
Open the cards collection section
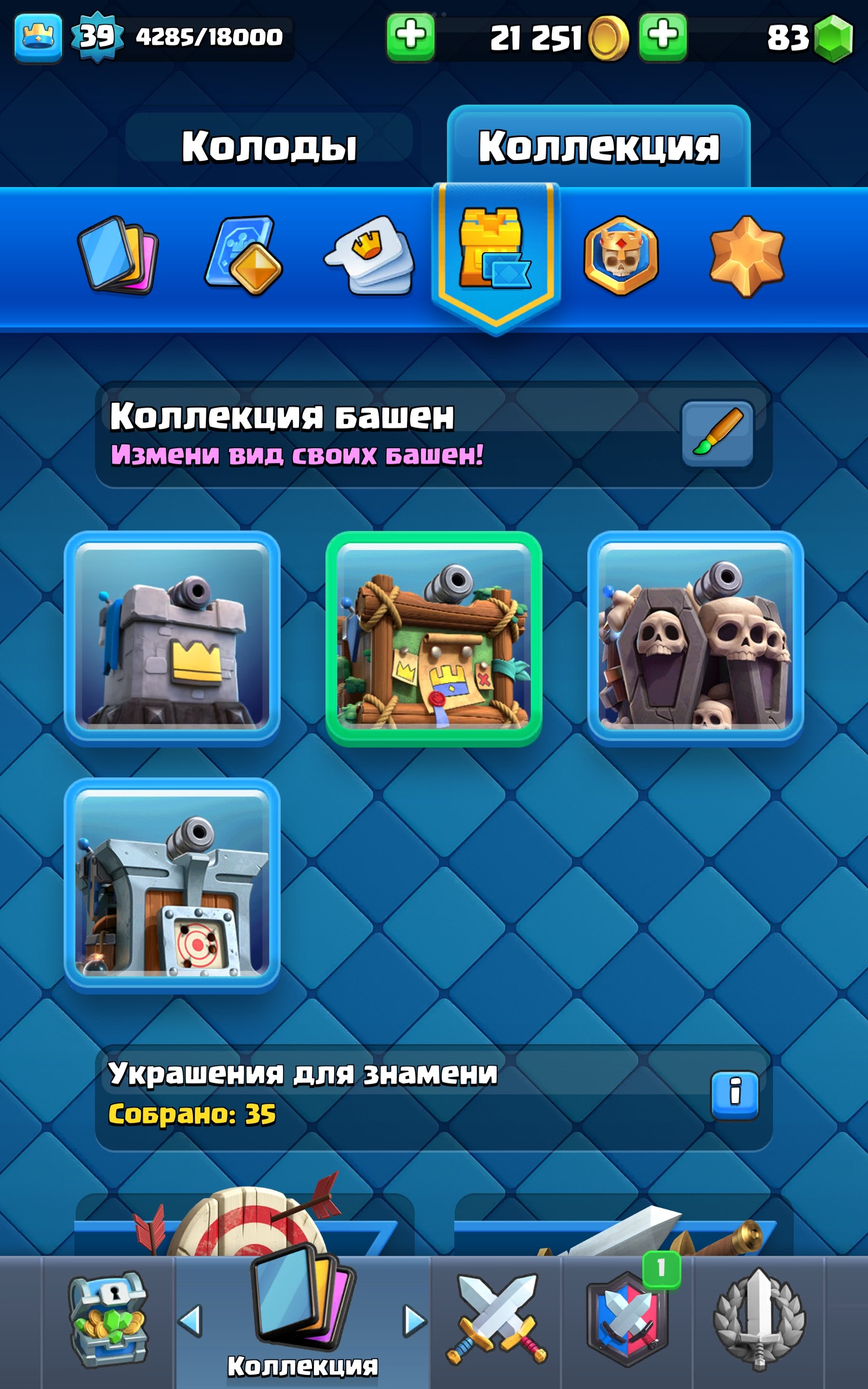118,255
